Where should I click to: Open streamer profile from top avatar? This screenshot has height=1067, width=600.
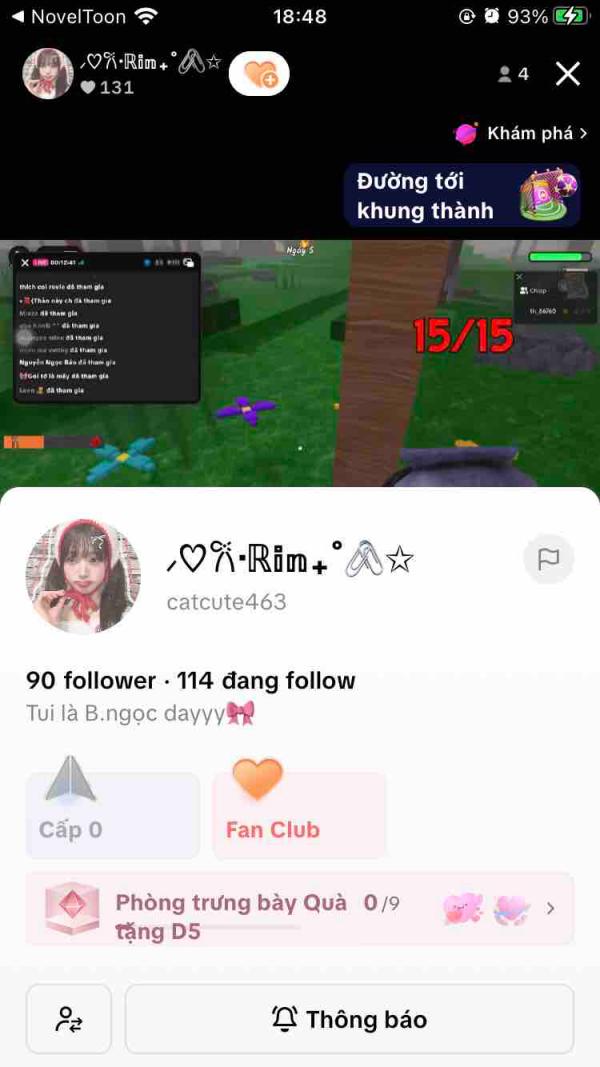48,74
